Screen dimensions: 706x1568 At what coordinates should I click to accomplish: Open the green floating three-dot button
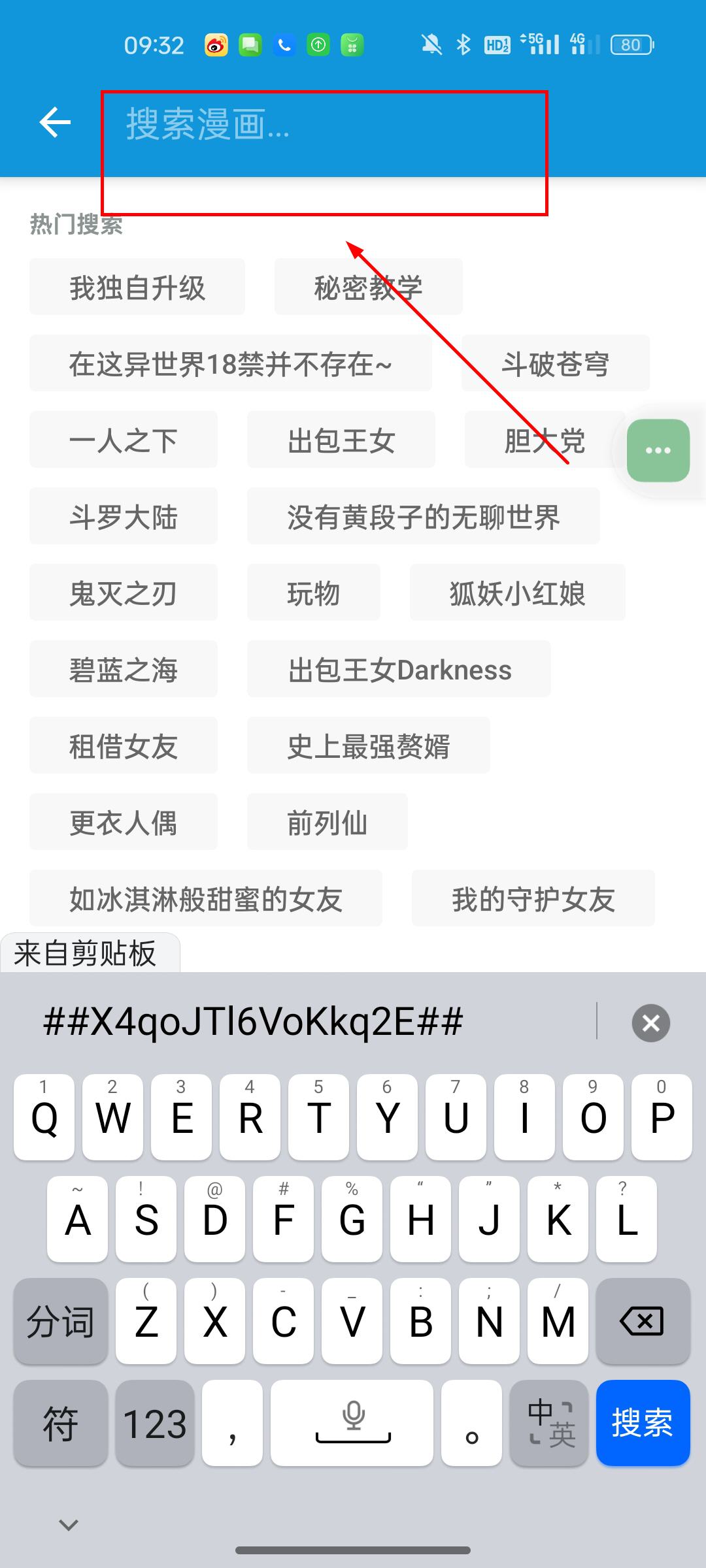pos(658,451)
